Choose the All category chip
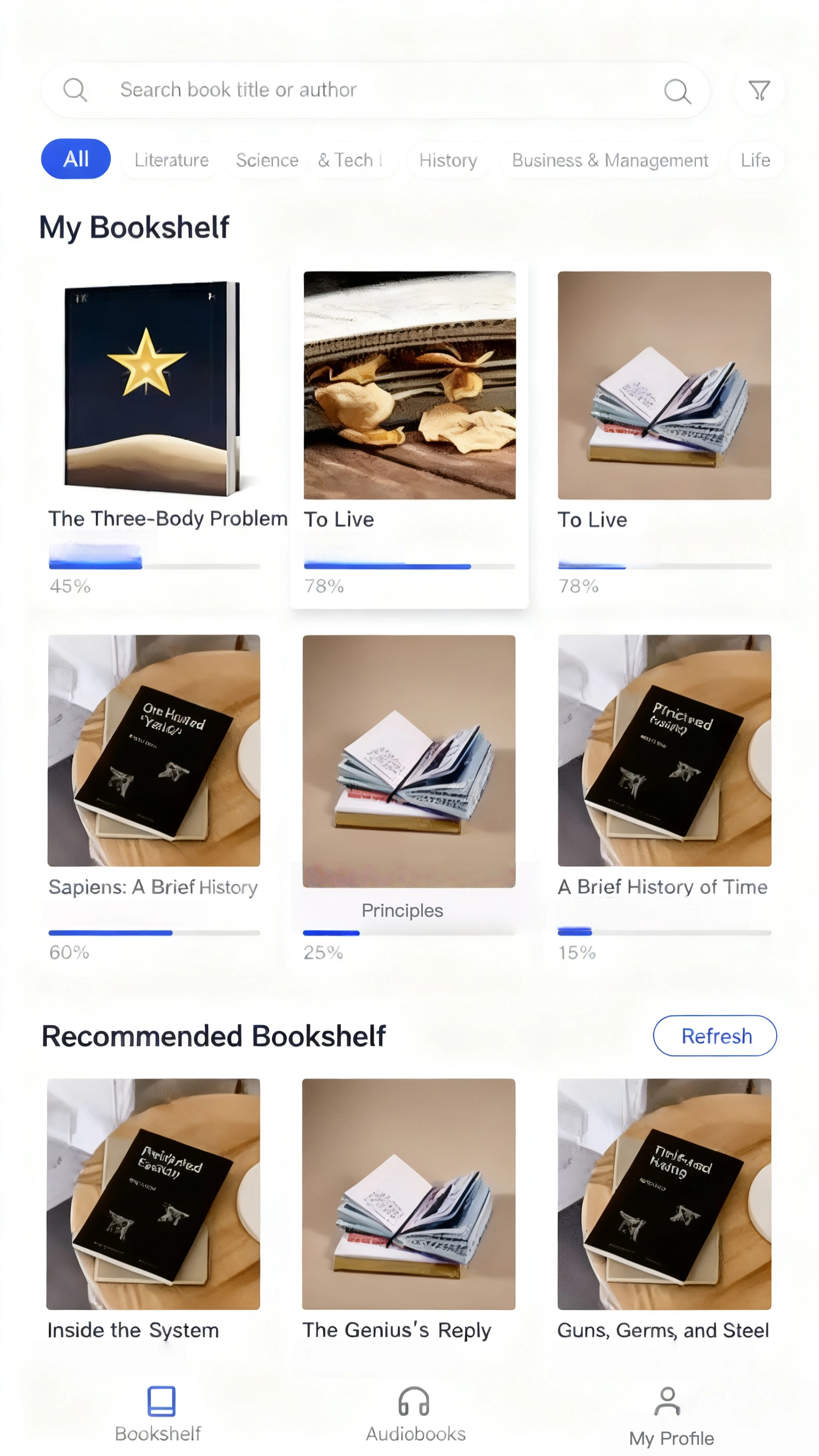The height and width of the screenshot is (1456, 819). [x=76, y=159]
